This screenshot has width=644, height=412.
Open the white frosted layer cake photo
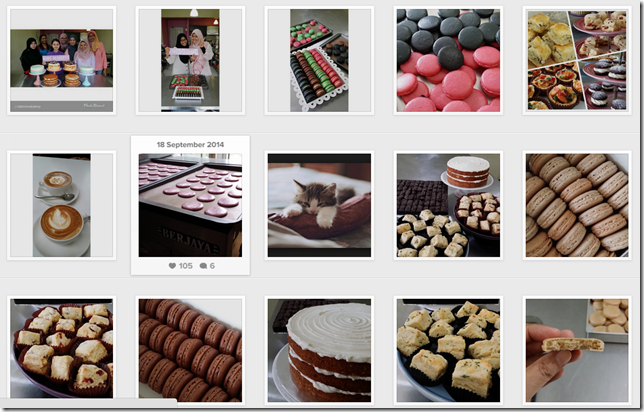click(319, 350)
